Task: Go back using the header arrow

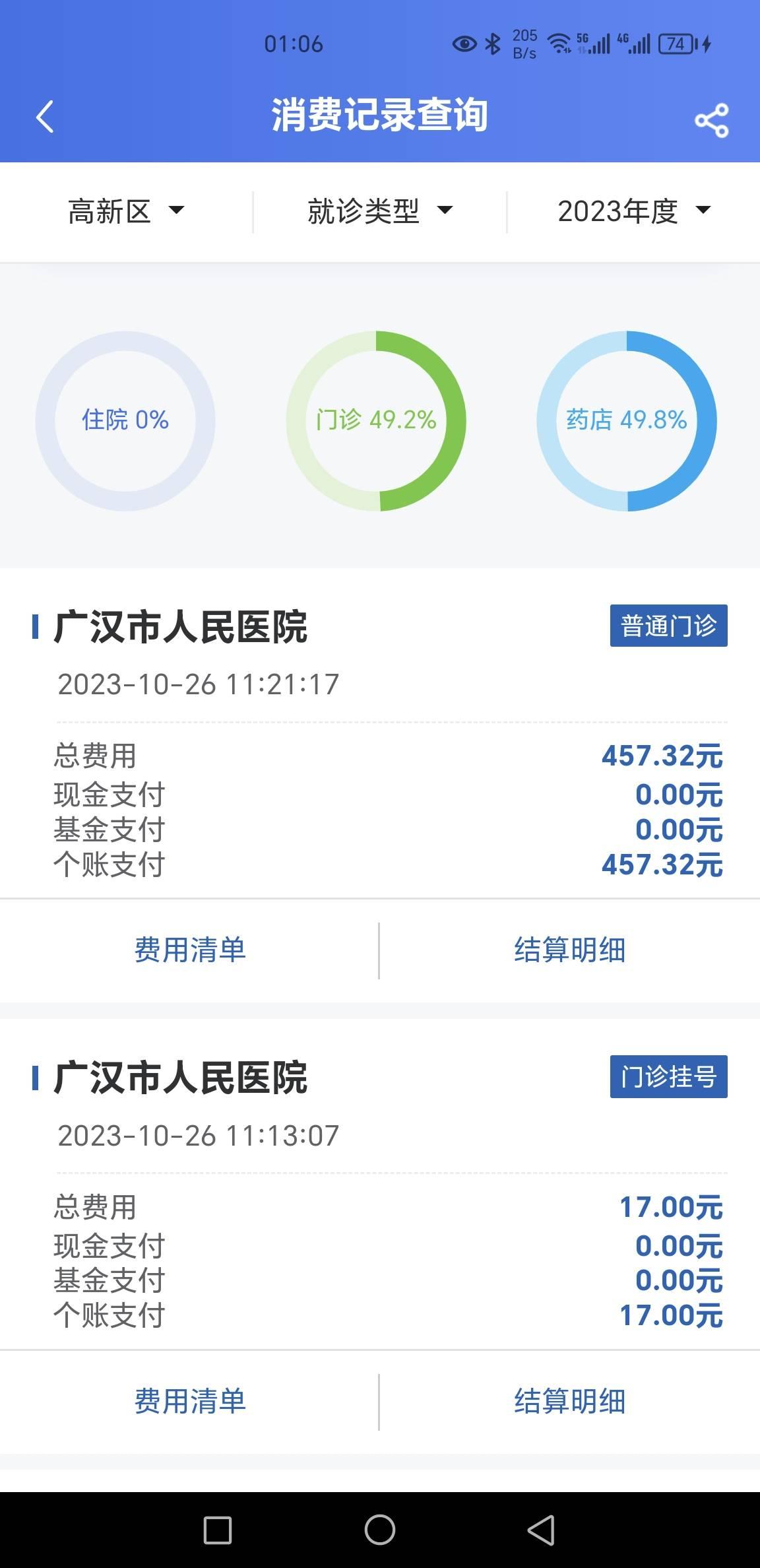Action: [x=45, y=117]
